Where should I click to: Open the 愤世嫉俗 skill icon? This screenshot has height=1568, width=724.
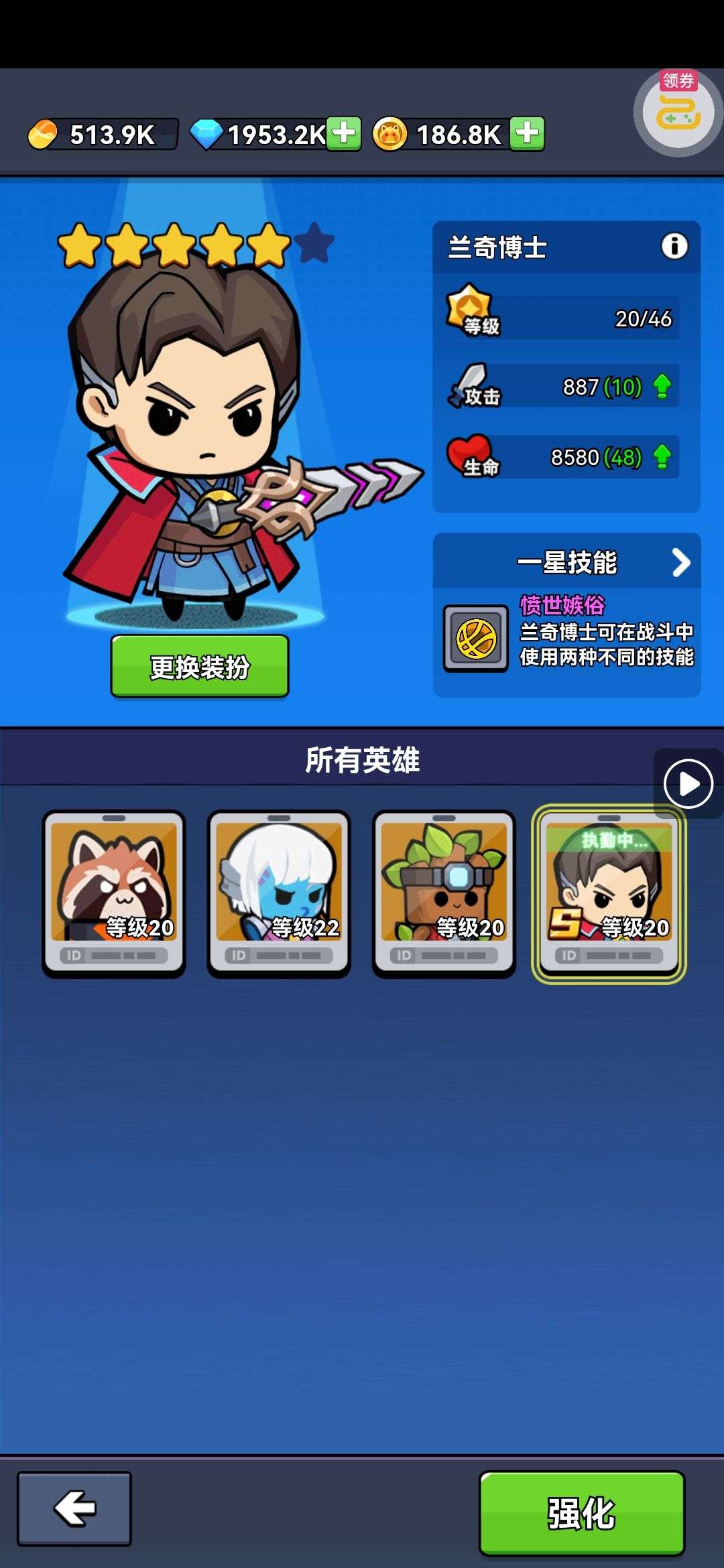pos(476,639)
